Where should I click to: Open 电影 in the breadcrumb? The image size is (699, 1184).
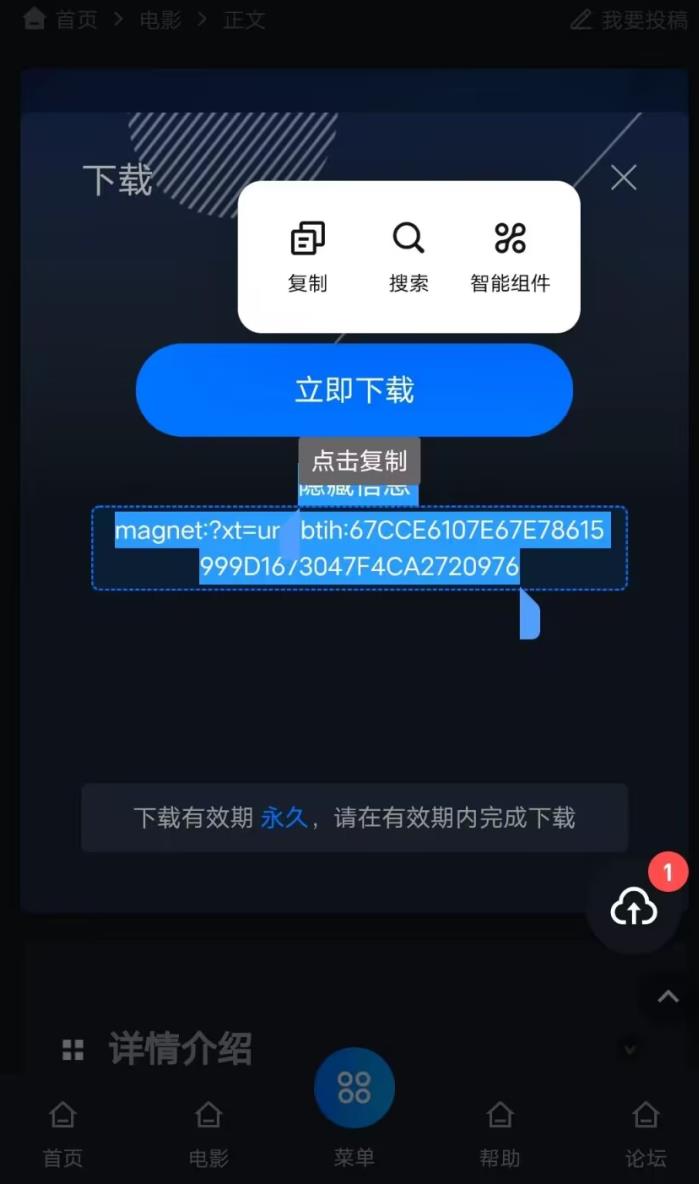coord(160,20)
